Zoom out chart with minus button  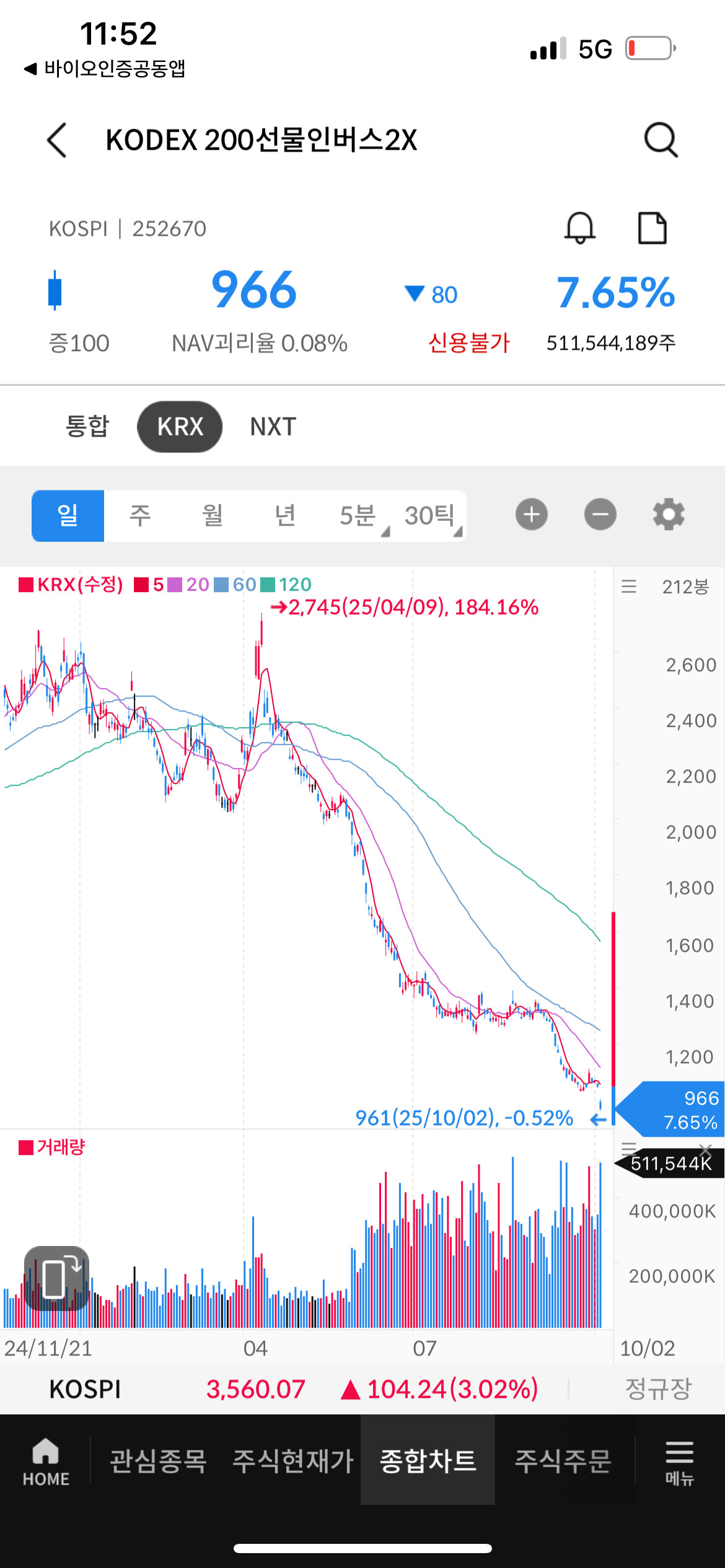pyautogui.click(x=600, y=515)
